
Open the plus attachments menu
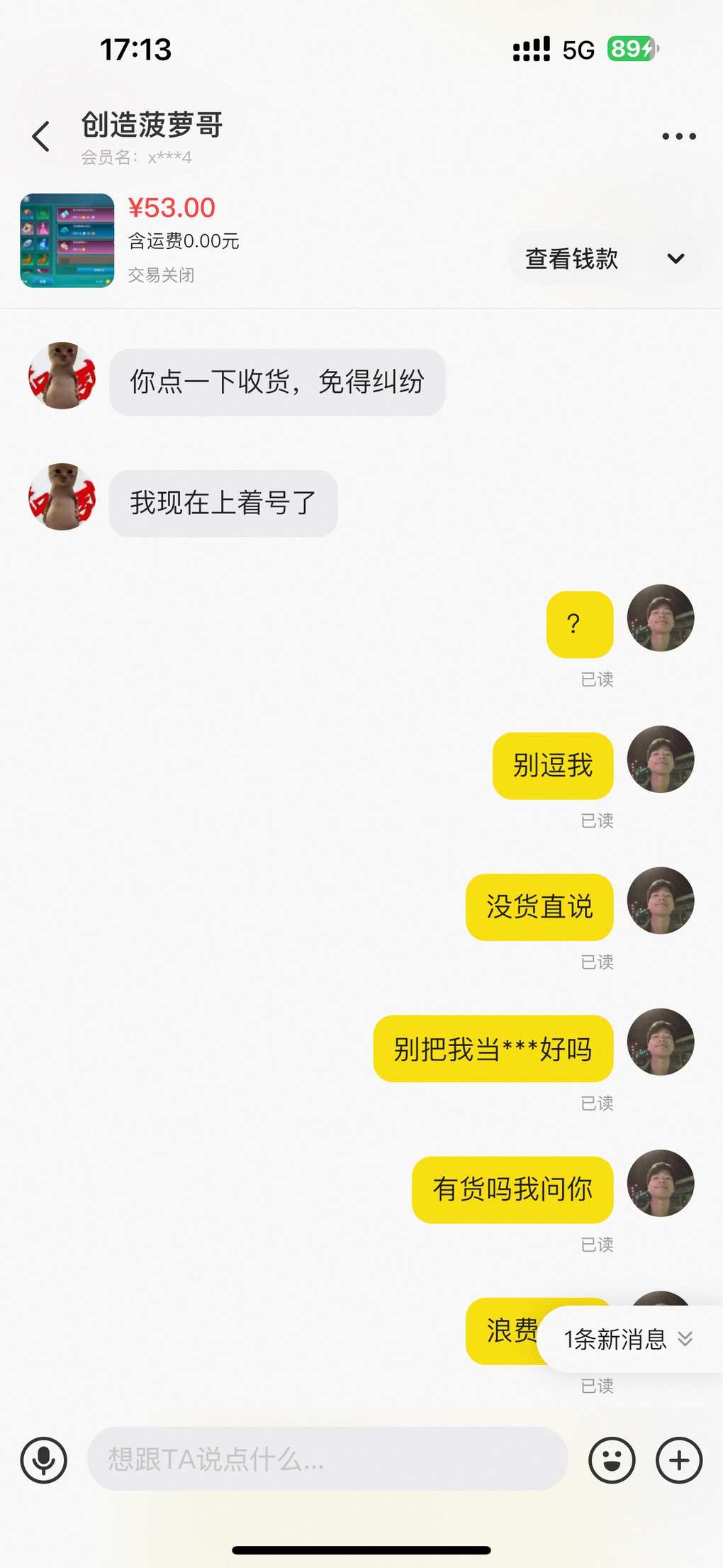678,1460
